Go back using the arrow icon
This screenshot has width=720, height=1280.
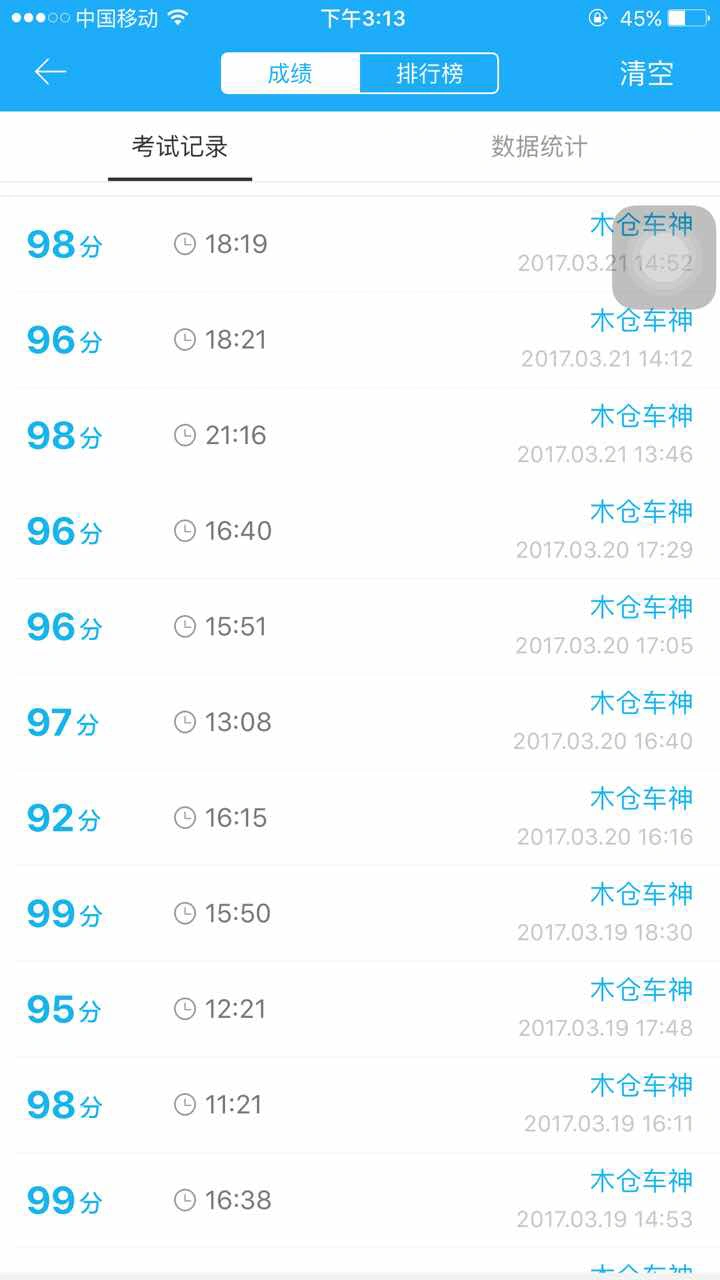[x=50, y=72]
